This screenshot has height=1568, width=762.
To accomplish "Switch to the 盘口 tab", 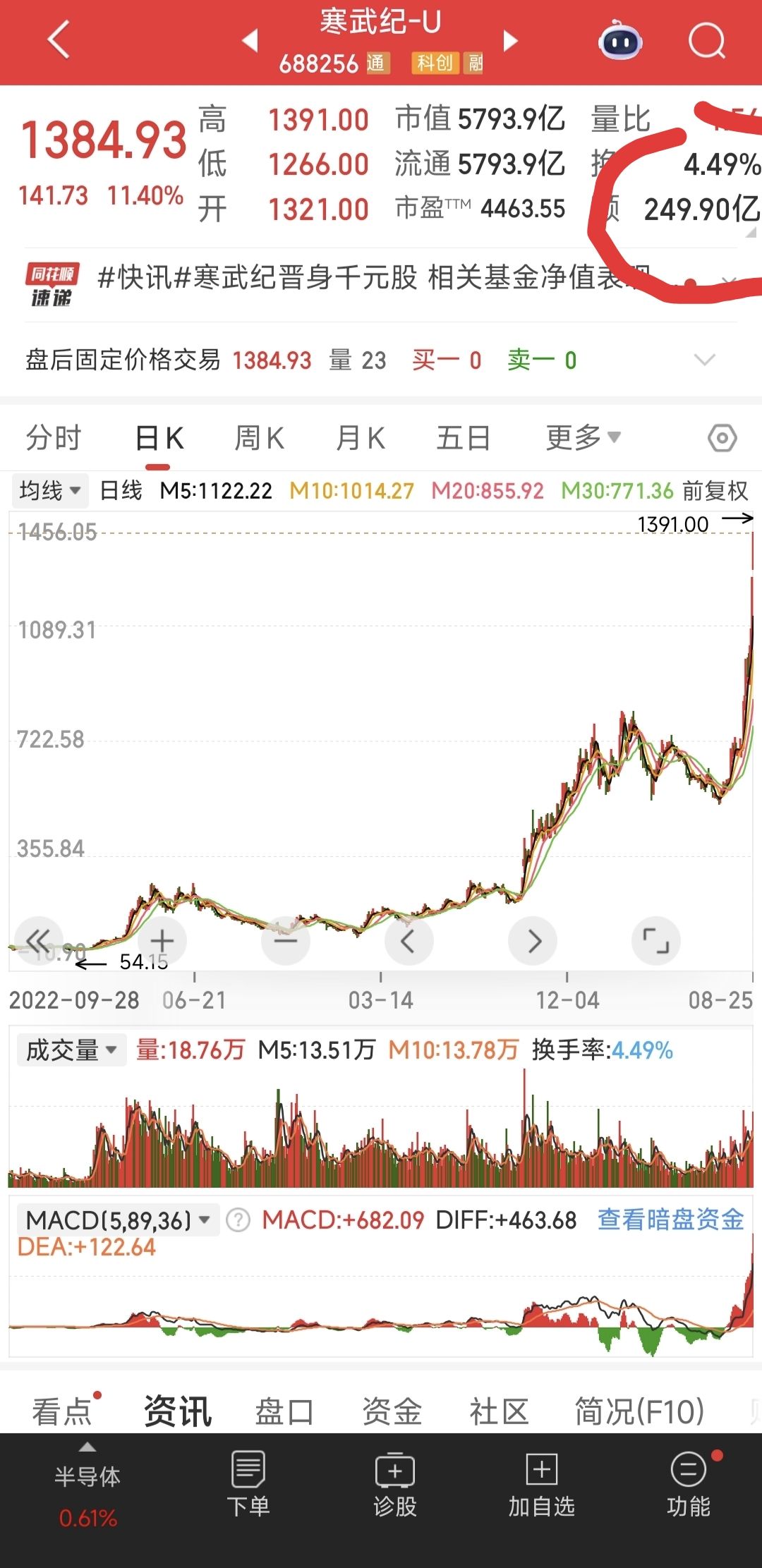I will 284,1412.
